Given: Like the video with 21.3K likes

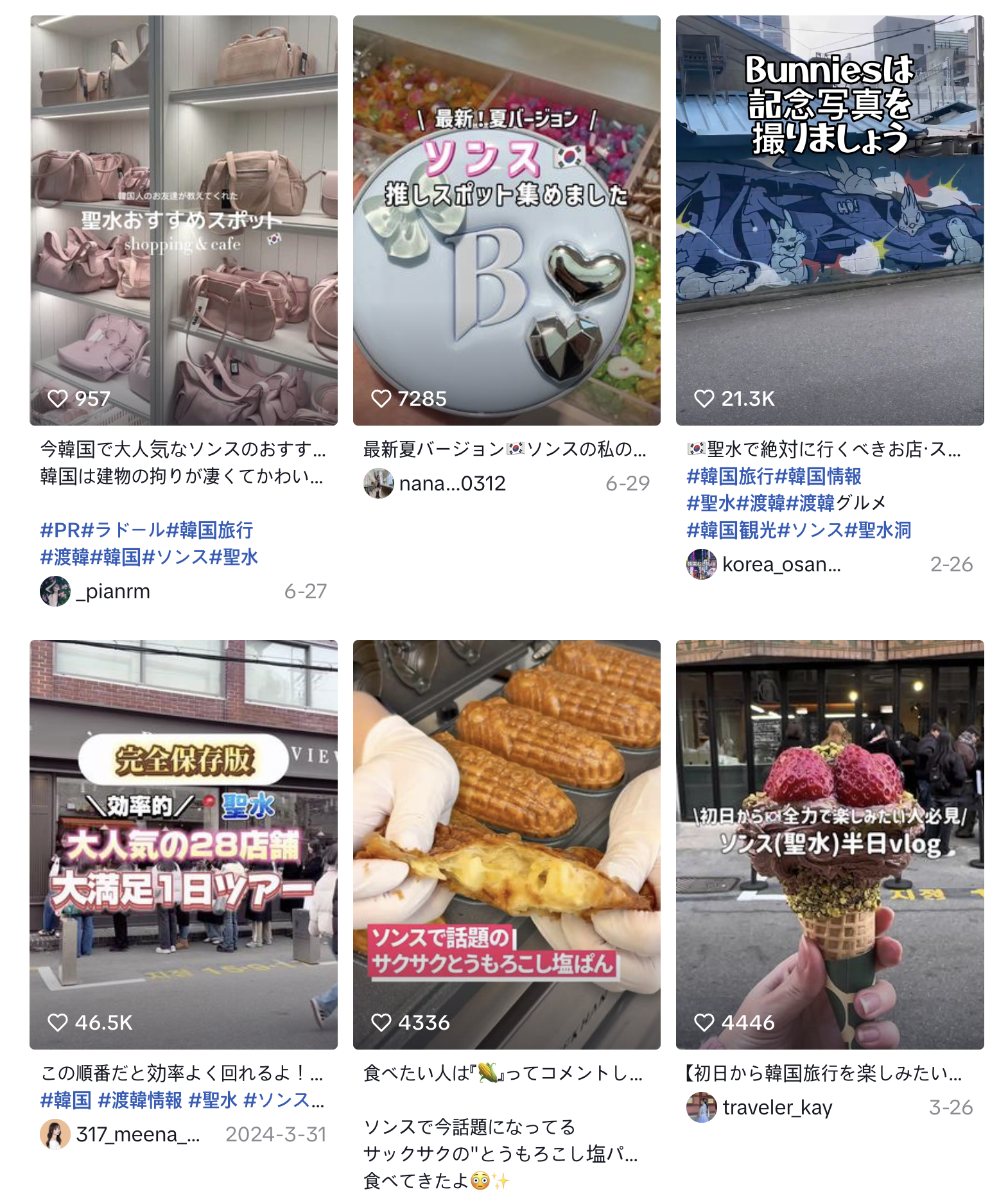Looking at the screenshot, I should [x=704, y=399].
